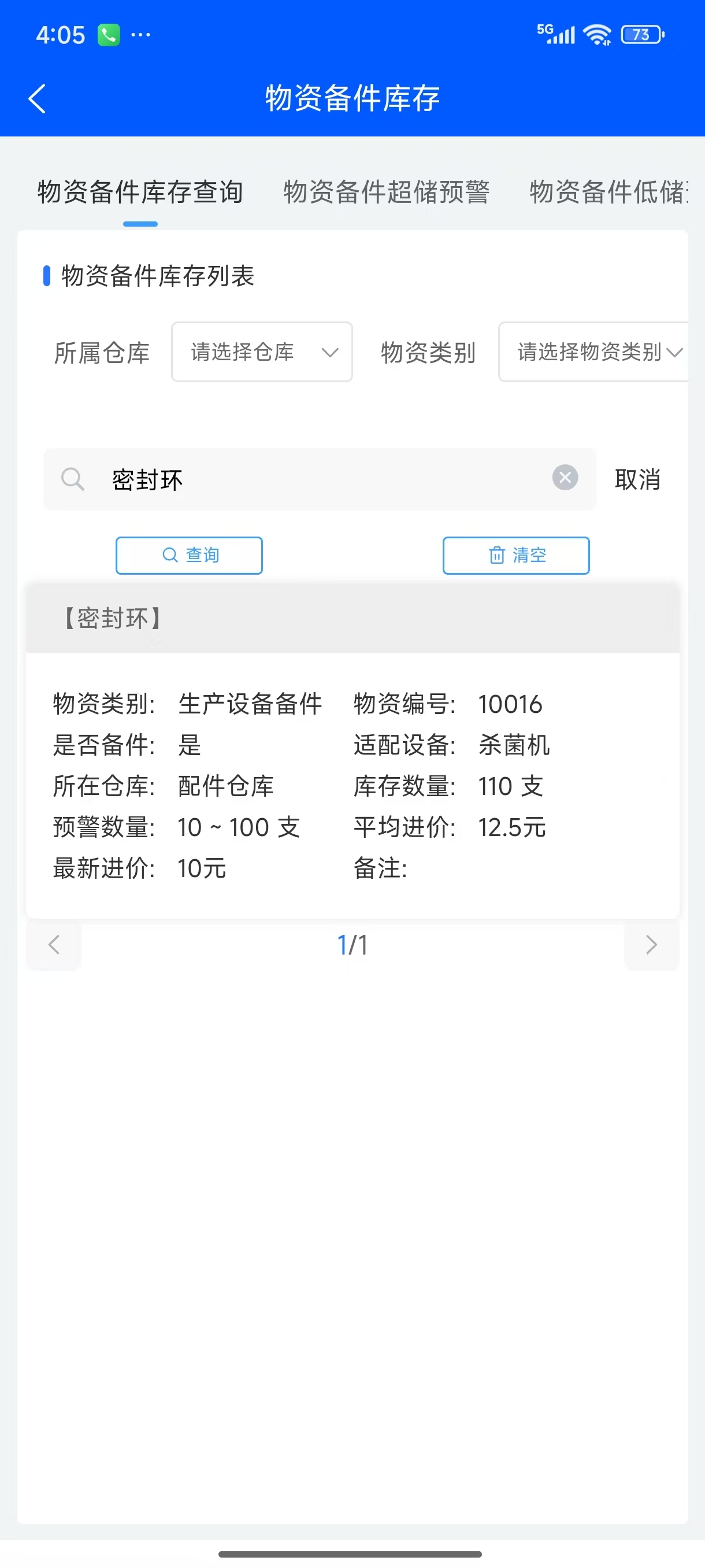The height and width of the screenshot is (1568, 705).
Task: Go back using the top-left arrow
Action: click(37, 99)
